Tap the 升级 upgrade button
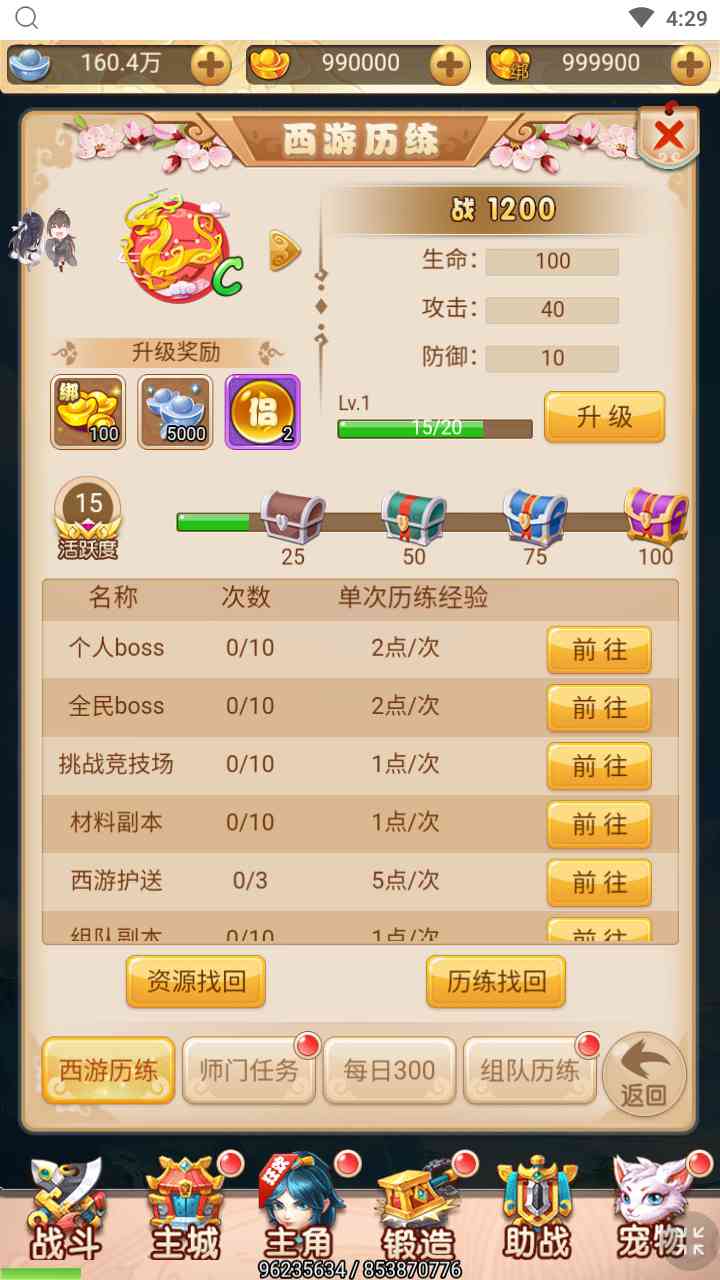Screen dimensions: 720x1280 (604, 417)
